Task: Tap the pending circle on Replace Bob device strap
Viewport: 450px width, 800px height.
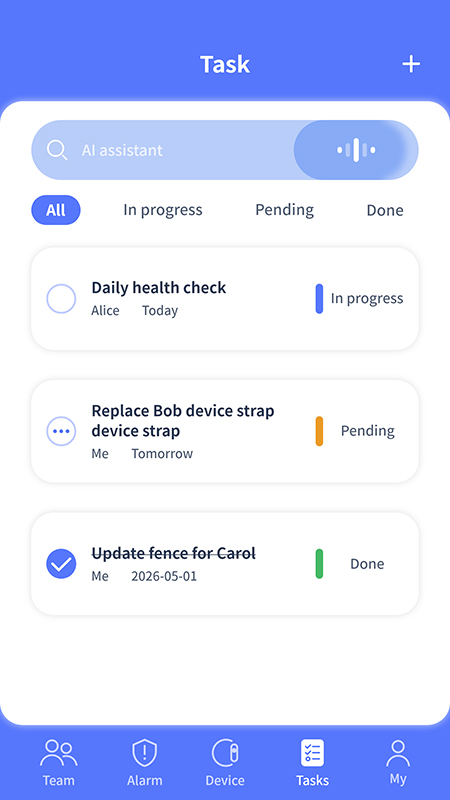Action: (x=61, y=431)
